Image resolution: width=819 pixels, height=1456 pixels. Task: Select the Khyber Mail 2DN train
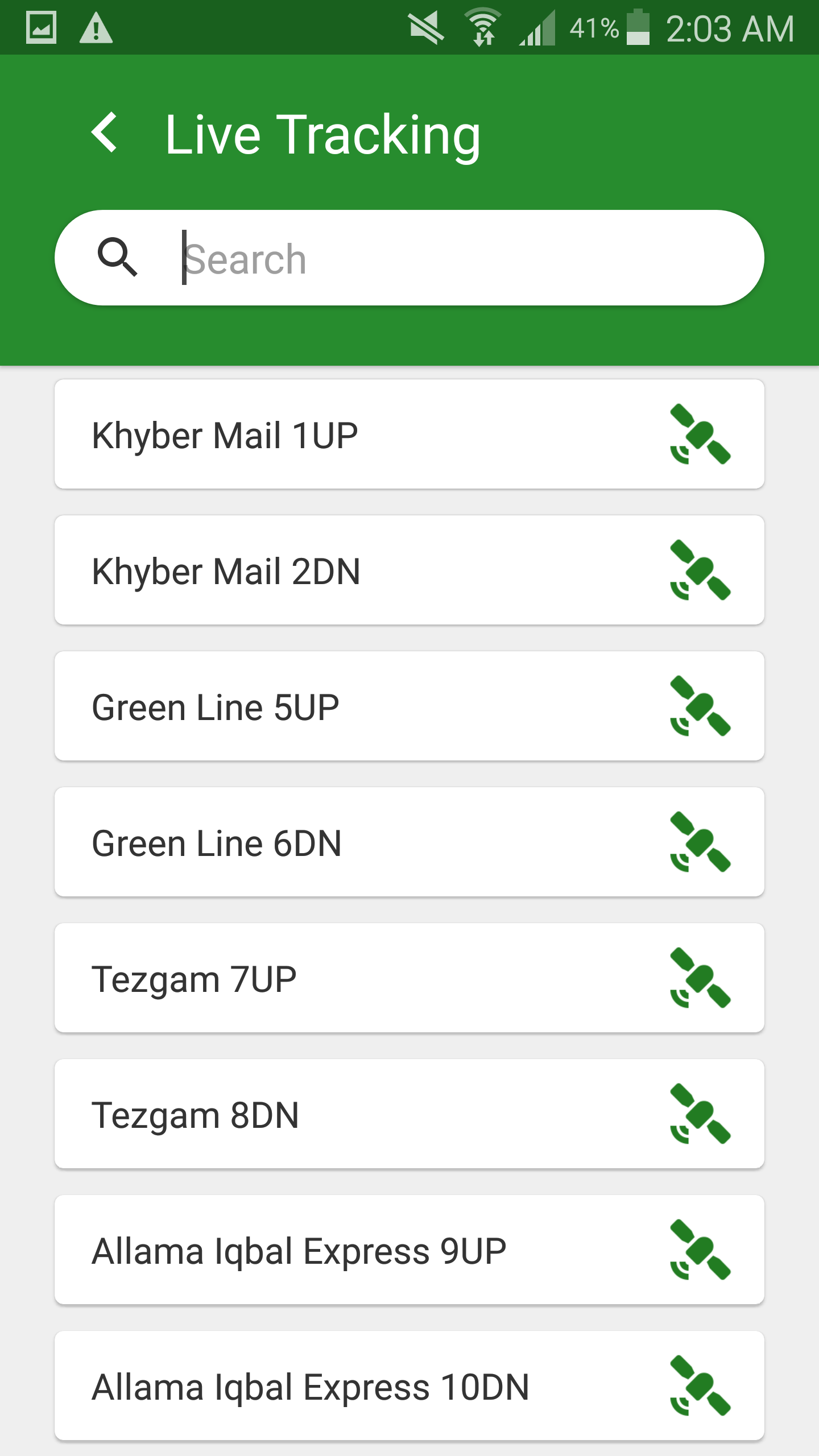[x=408, y=570]
